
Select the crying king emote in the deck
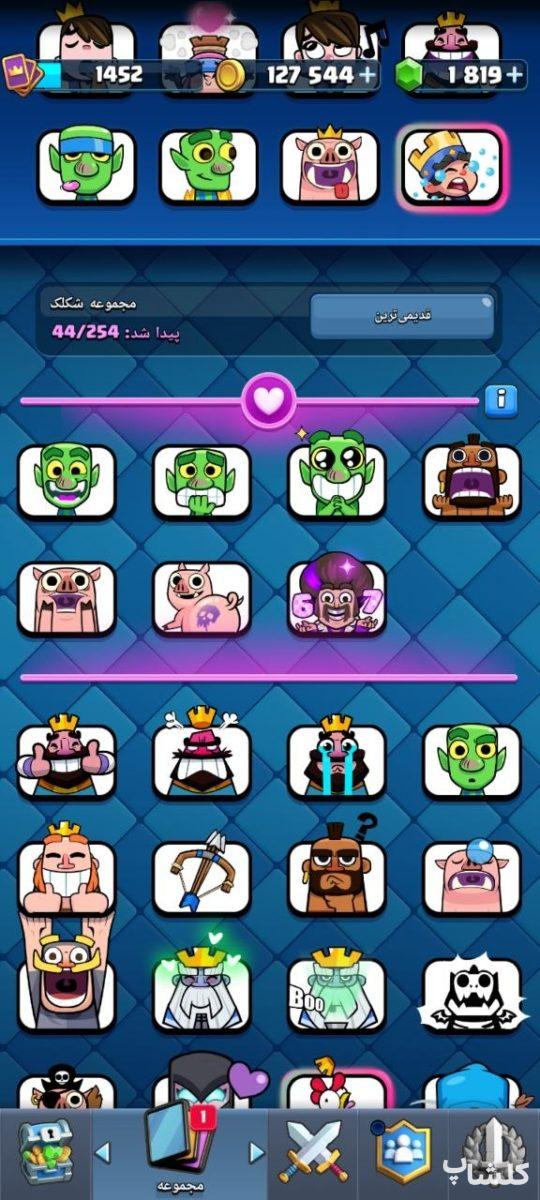(451, 166)
